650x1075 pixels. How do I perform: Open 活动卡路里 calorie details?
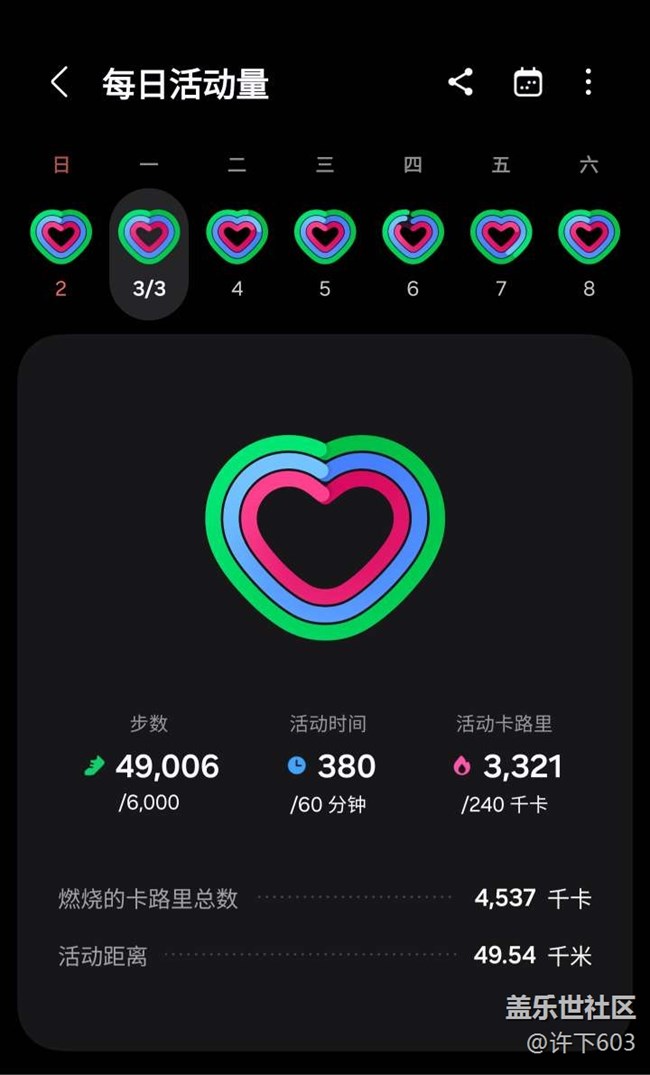(x=505, y=763)
